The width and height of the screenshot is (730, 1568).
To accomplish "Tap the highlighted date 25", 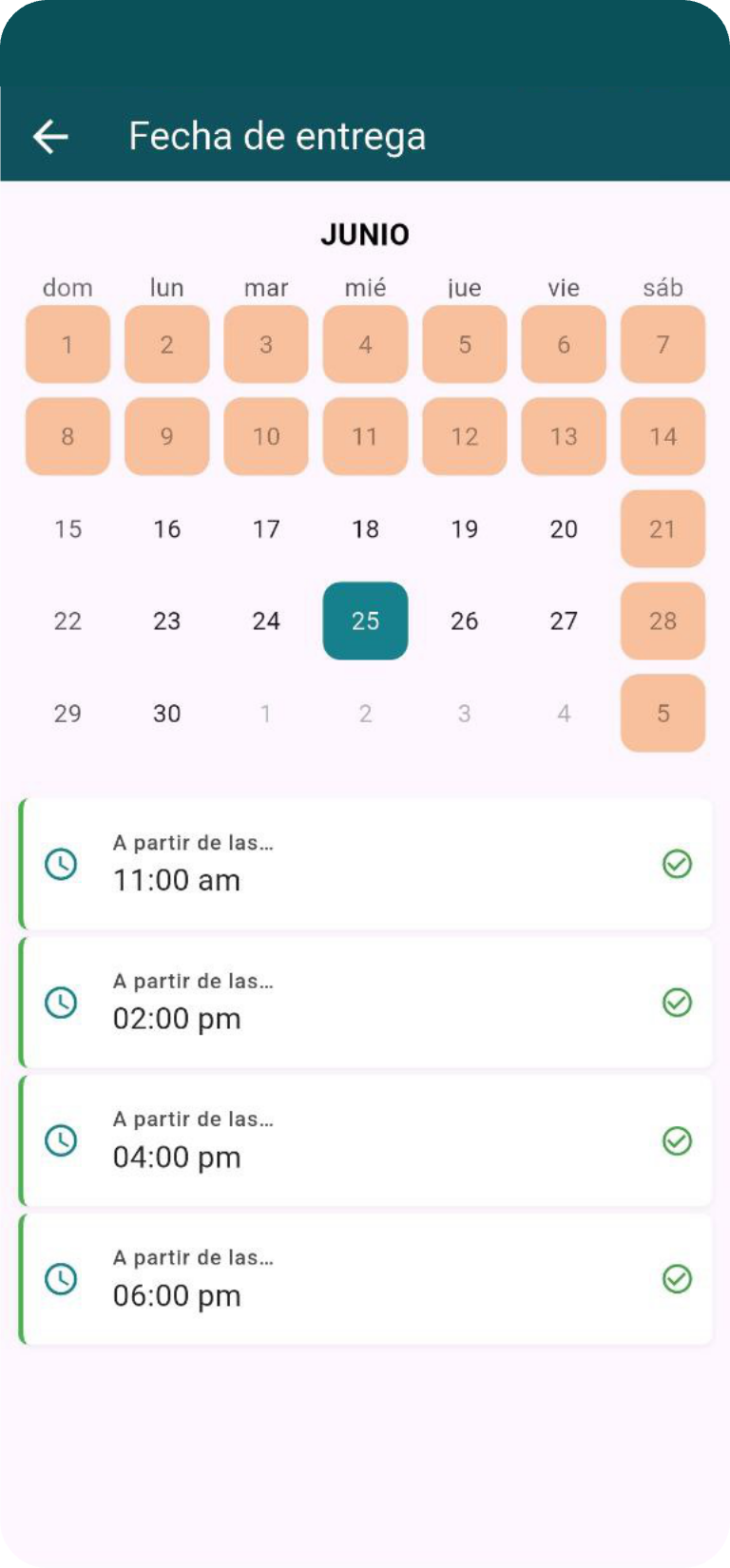I will tap(365, 621).
